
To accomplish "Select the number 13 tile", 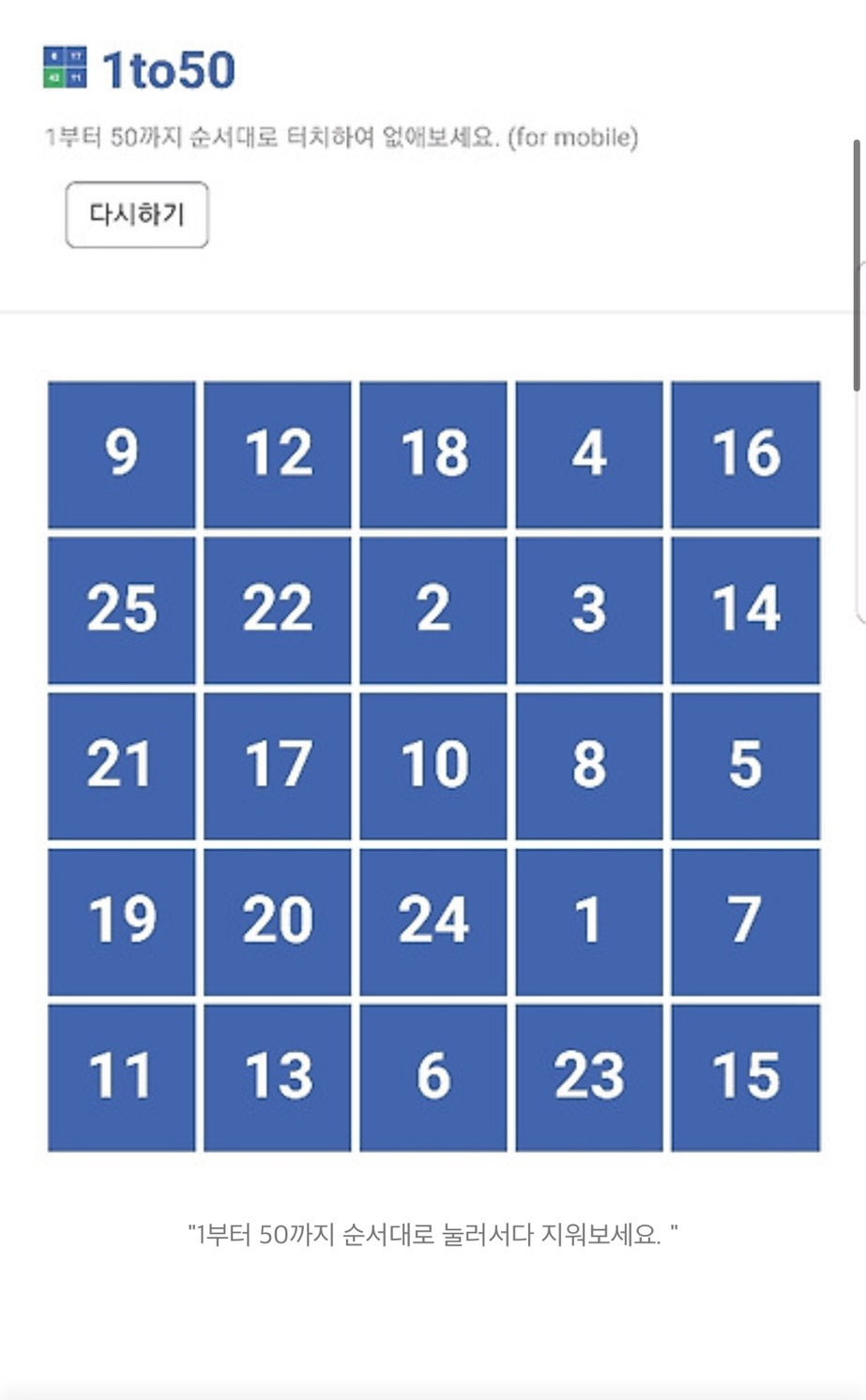I will pos(278,1077).
